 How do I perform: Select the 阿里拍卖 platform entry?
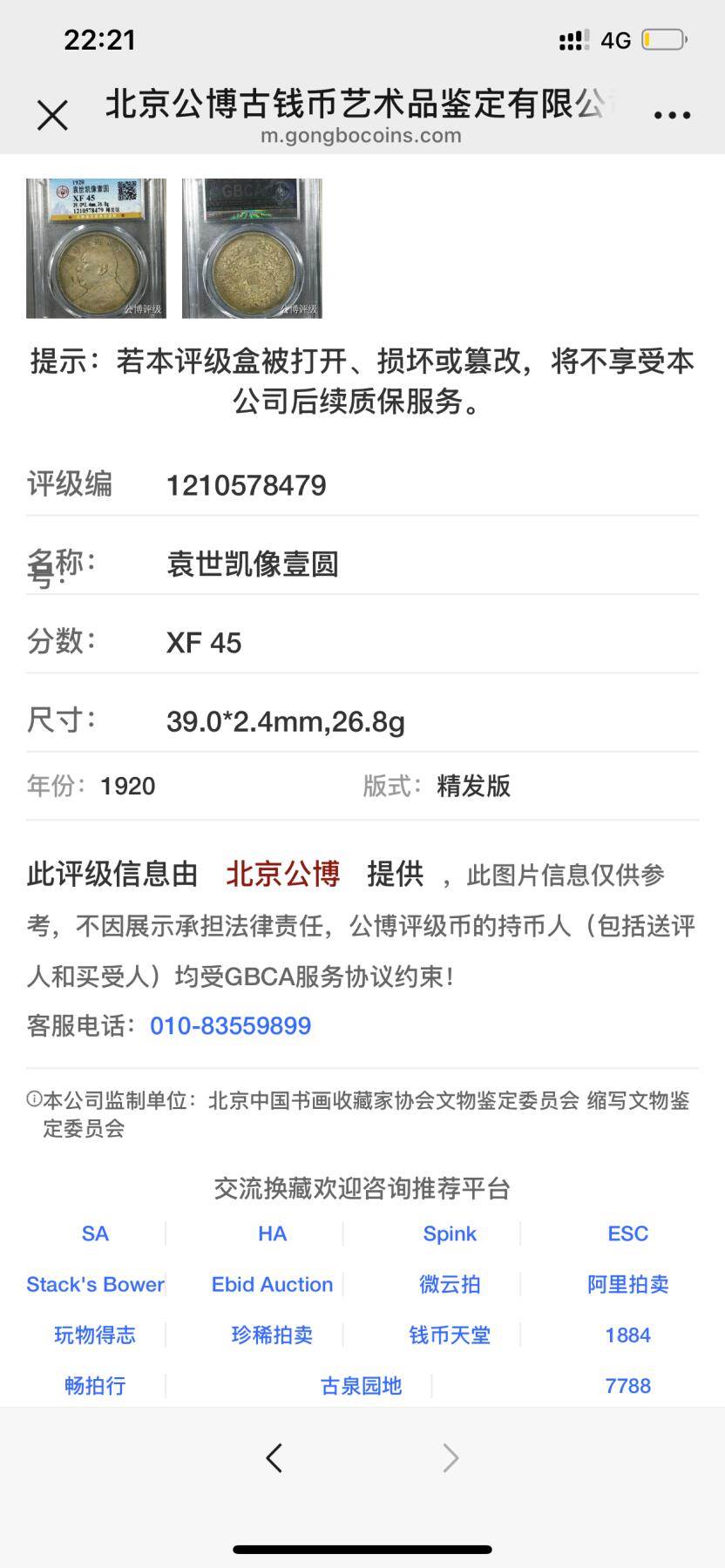pyautogui.click(x=627, y=1284)
